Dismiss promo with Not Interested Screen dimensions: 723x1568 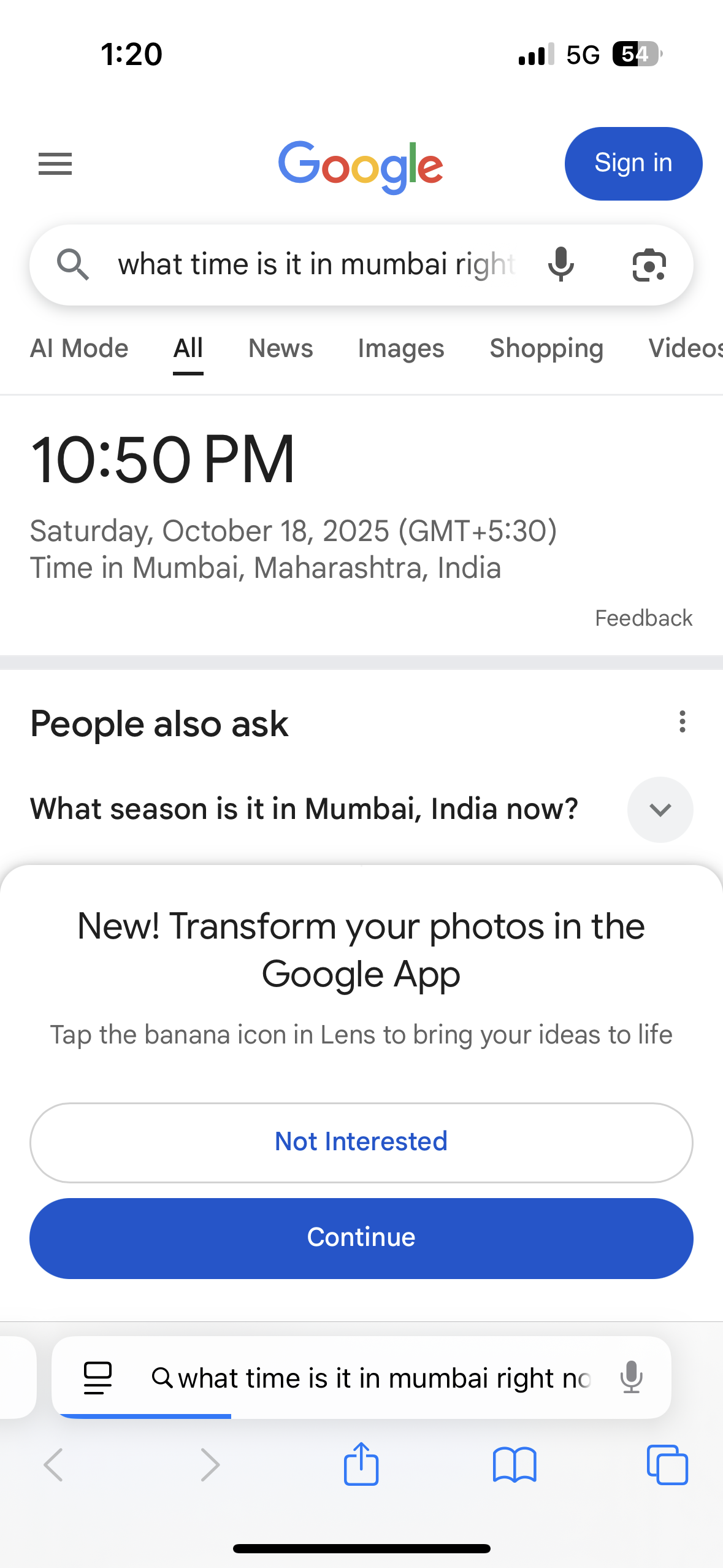tap(361, 1142)
